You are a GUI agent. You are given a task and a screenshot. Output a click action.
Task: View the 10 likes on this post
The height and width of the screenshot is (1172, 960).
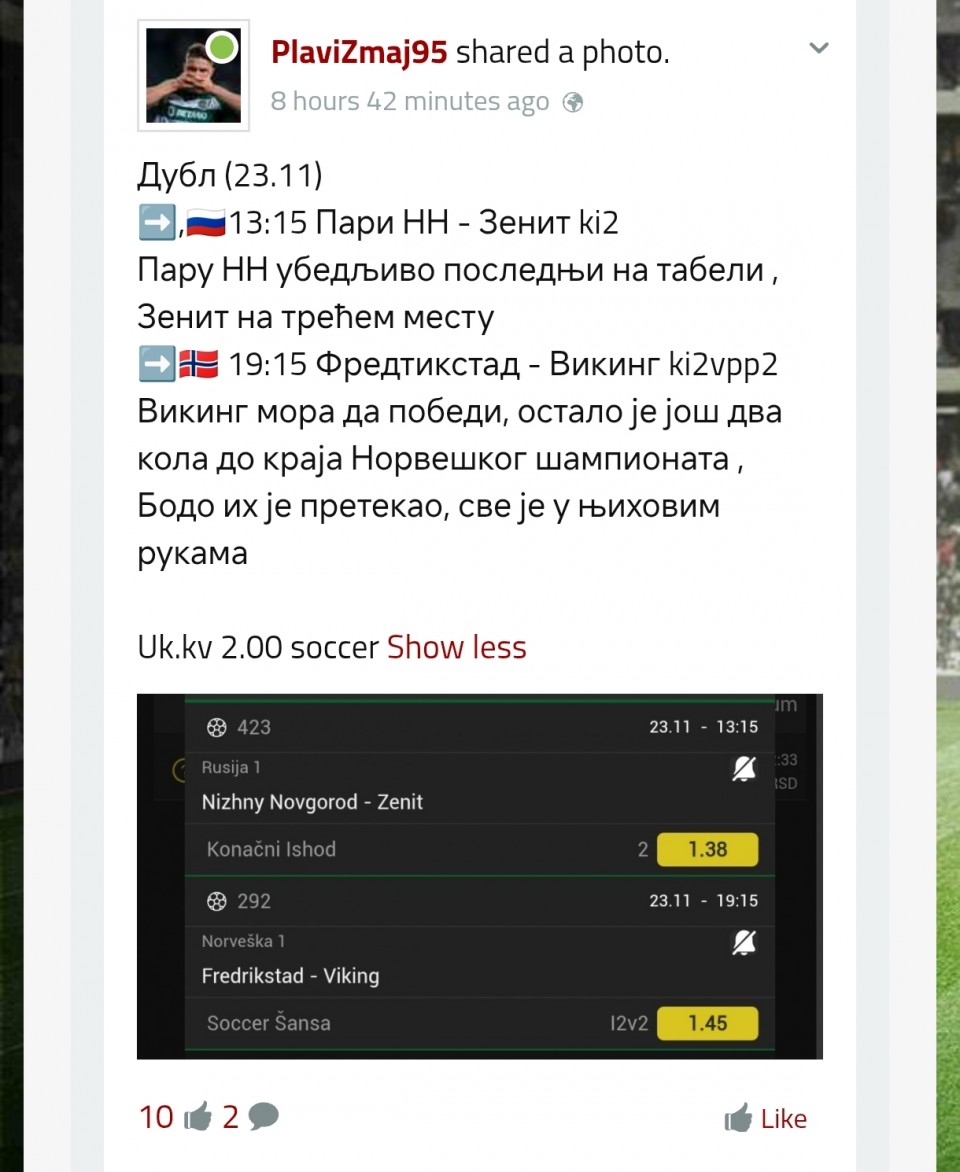(x=175, y=1117)
